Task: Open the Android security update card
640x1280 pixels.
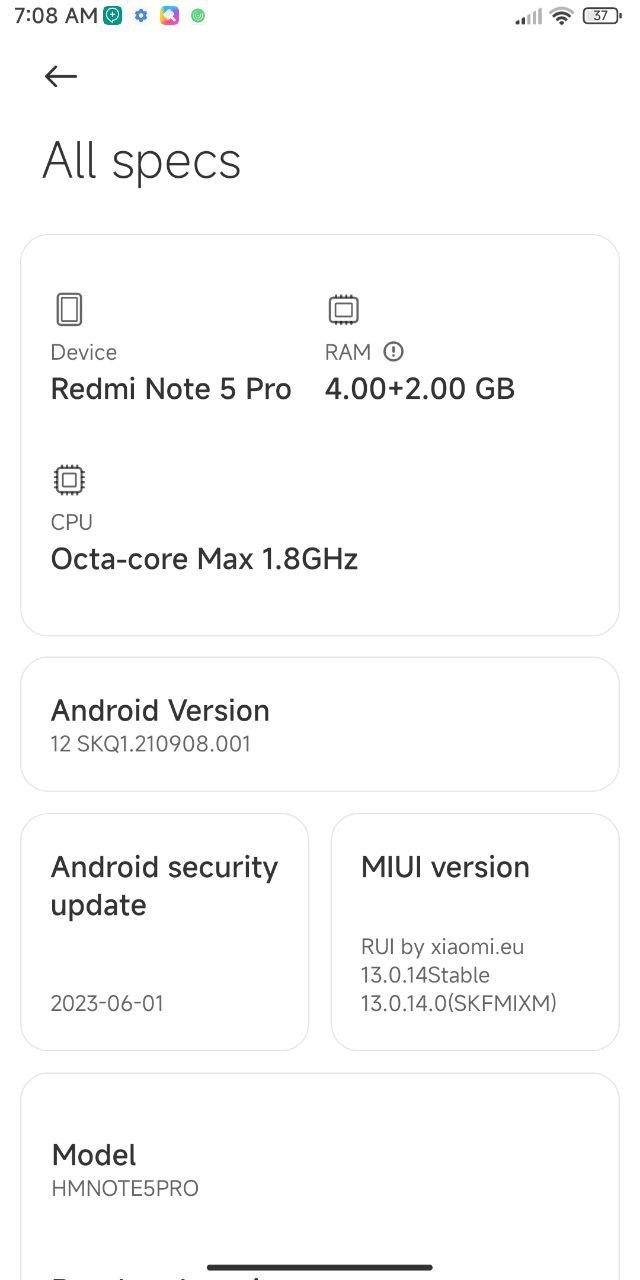Action: pos(165,932)
